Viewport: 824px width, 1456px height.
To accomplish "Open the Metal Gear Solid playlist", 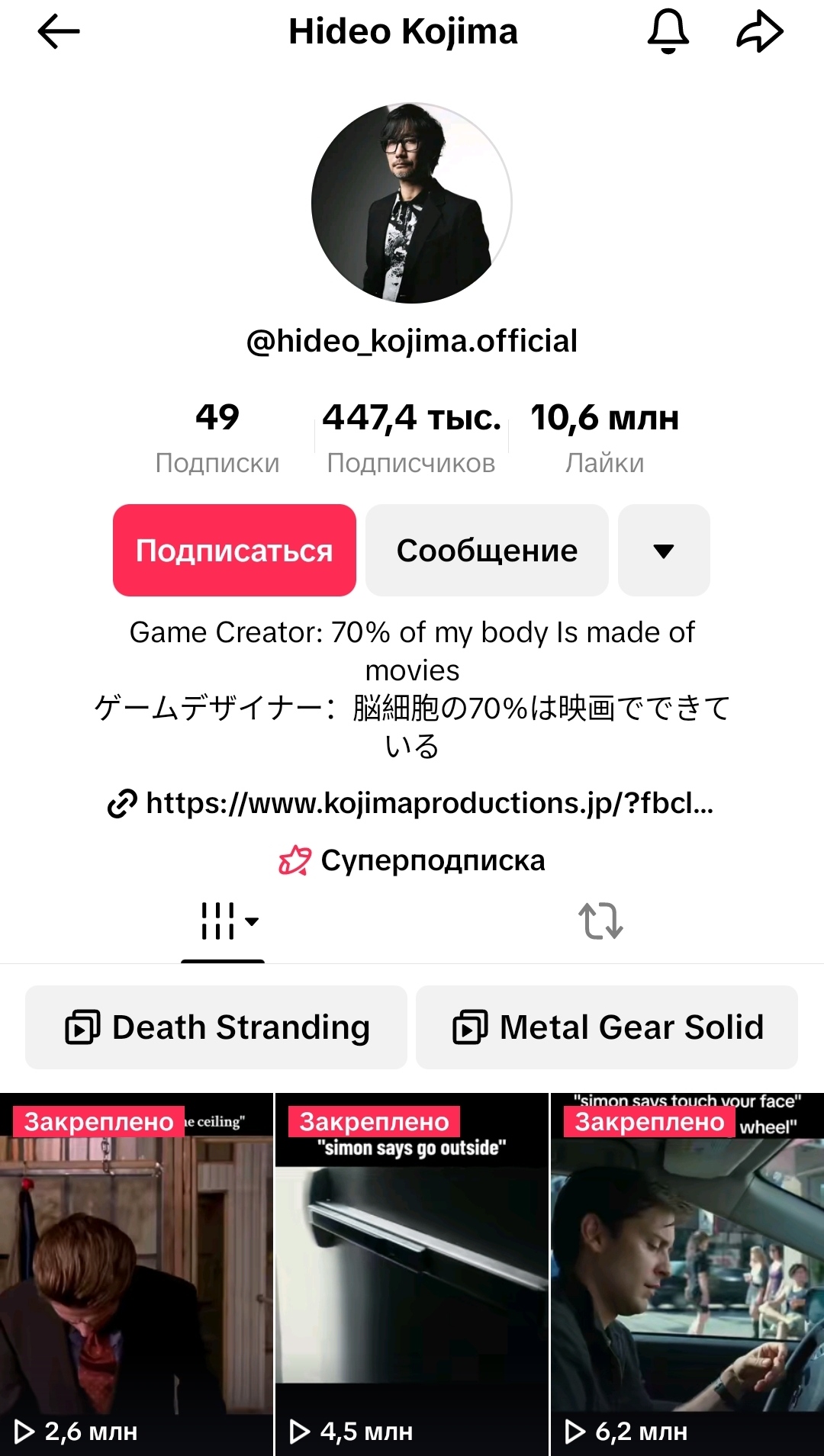I will tap(607, 1027).
